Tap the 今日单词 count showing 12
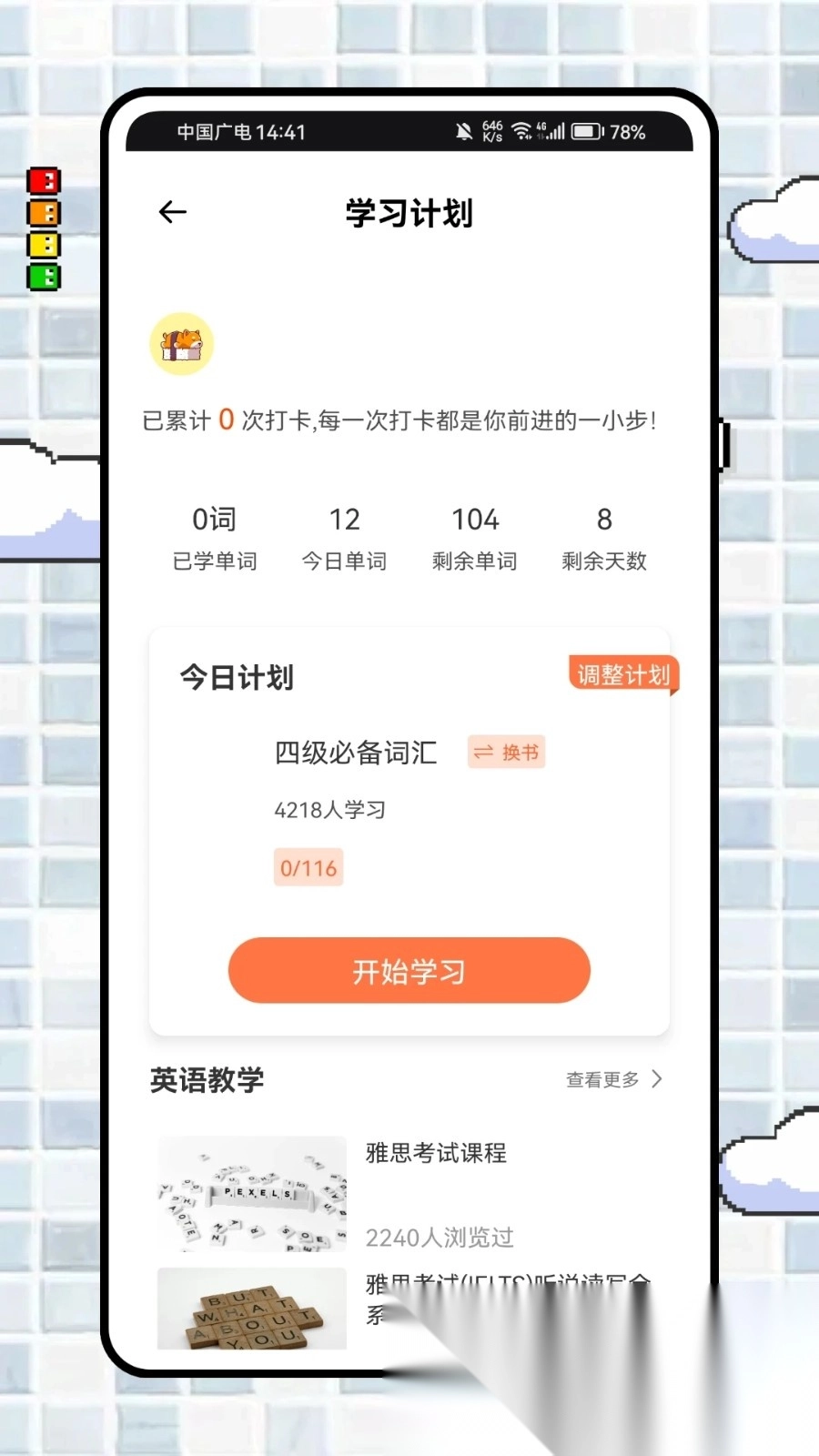 (344, 521)
